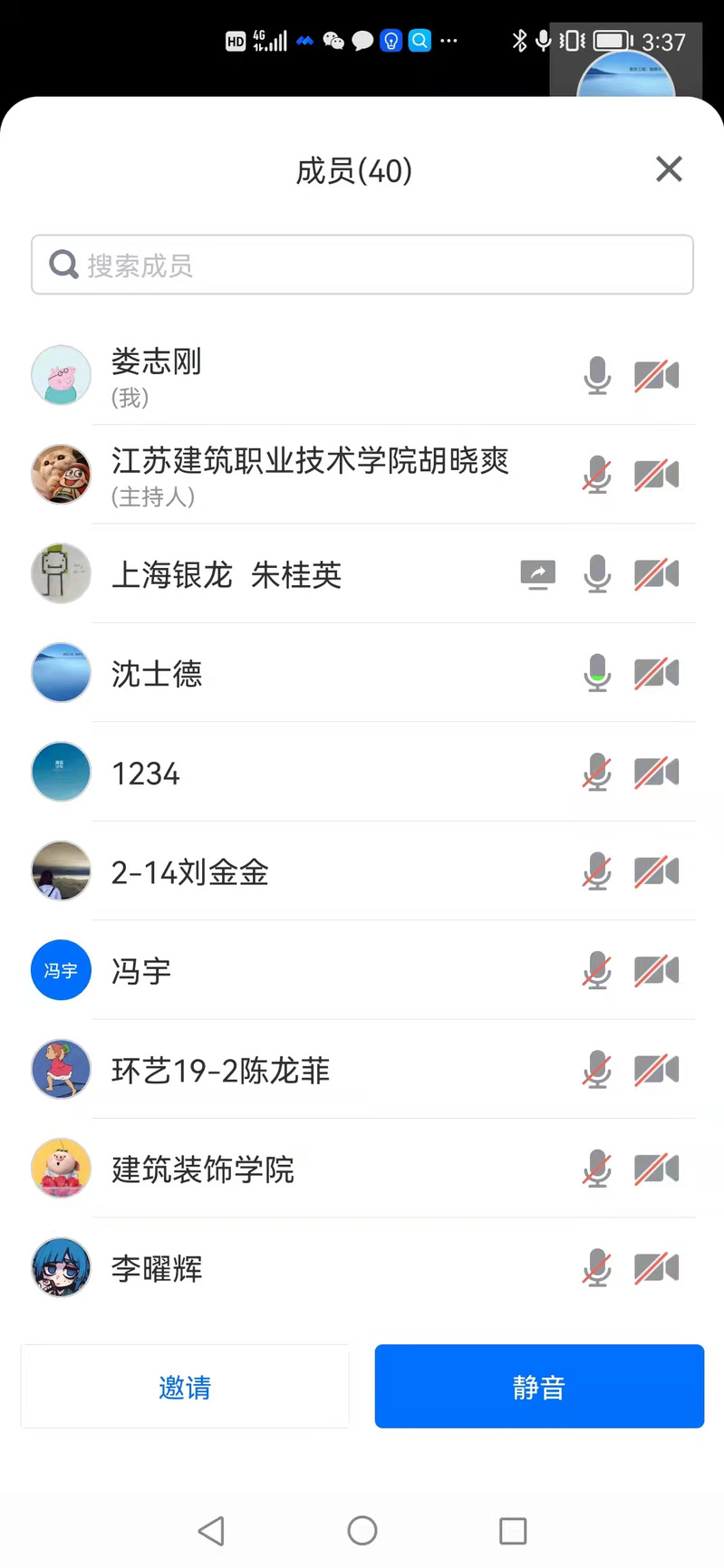Toggle microphone for 娄志刚
This screenshot has width=724, height=1568.
(597, 375)
